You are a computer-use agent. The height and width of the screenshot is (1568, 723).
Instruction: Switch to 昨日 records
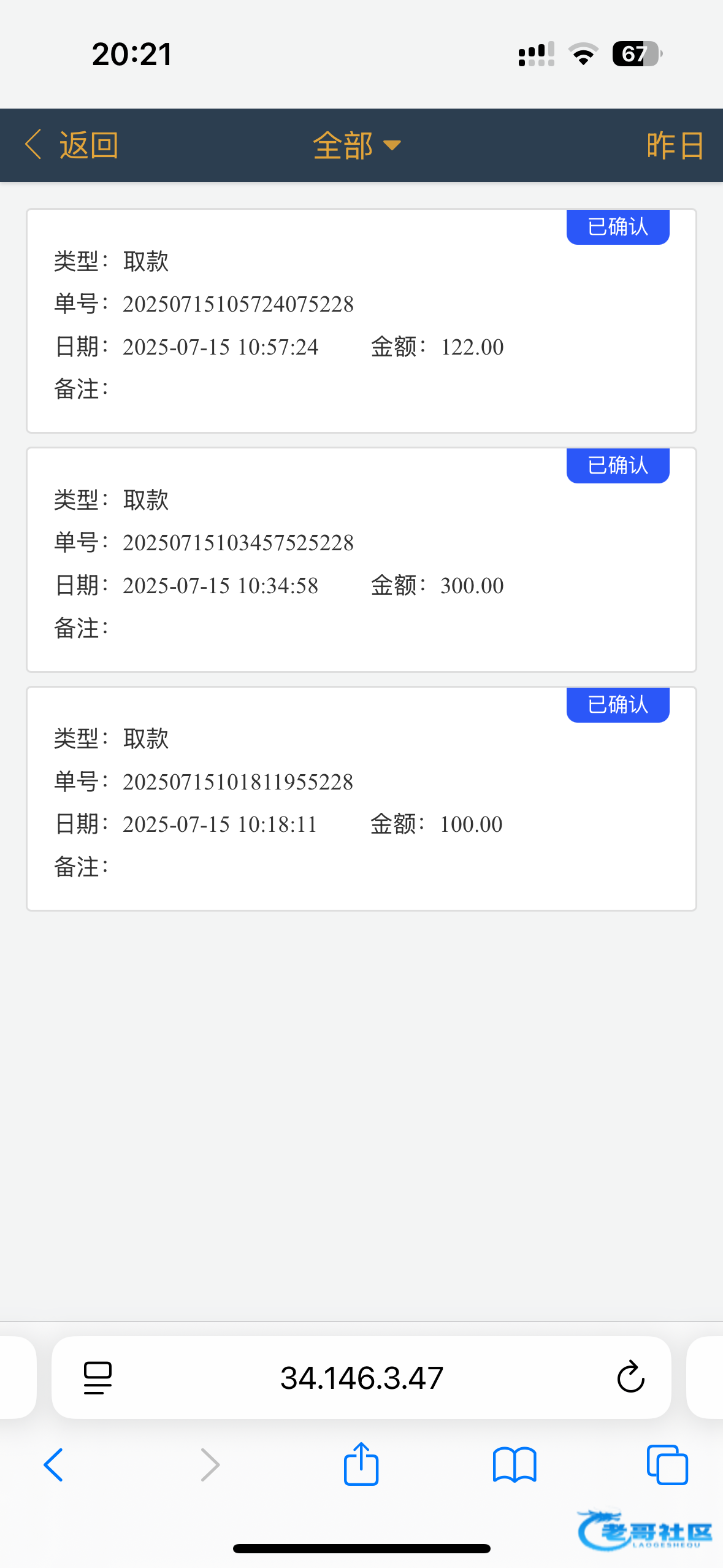(x=675, y=145)
